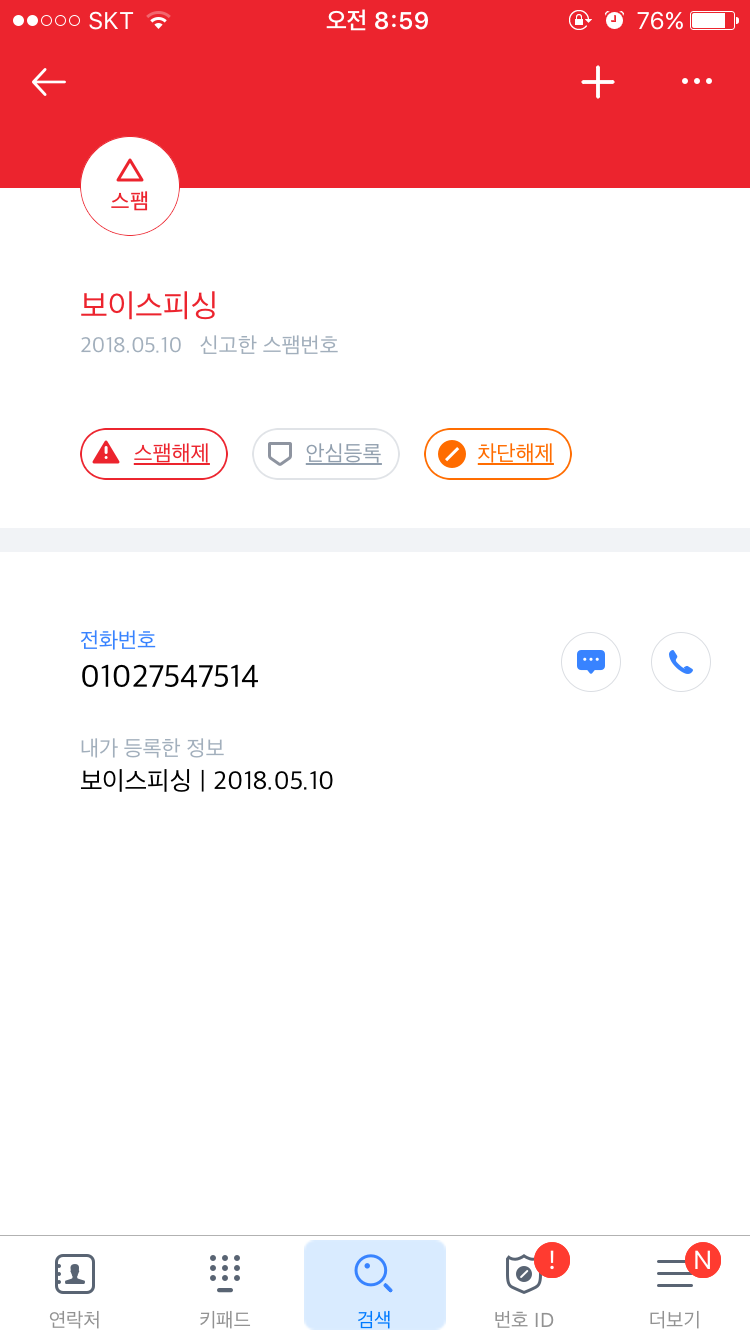
Task: Open the three-dot overflow menu
Action: tap(697, 82)
